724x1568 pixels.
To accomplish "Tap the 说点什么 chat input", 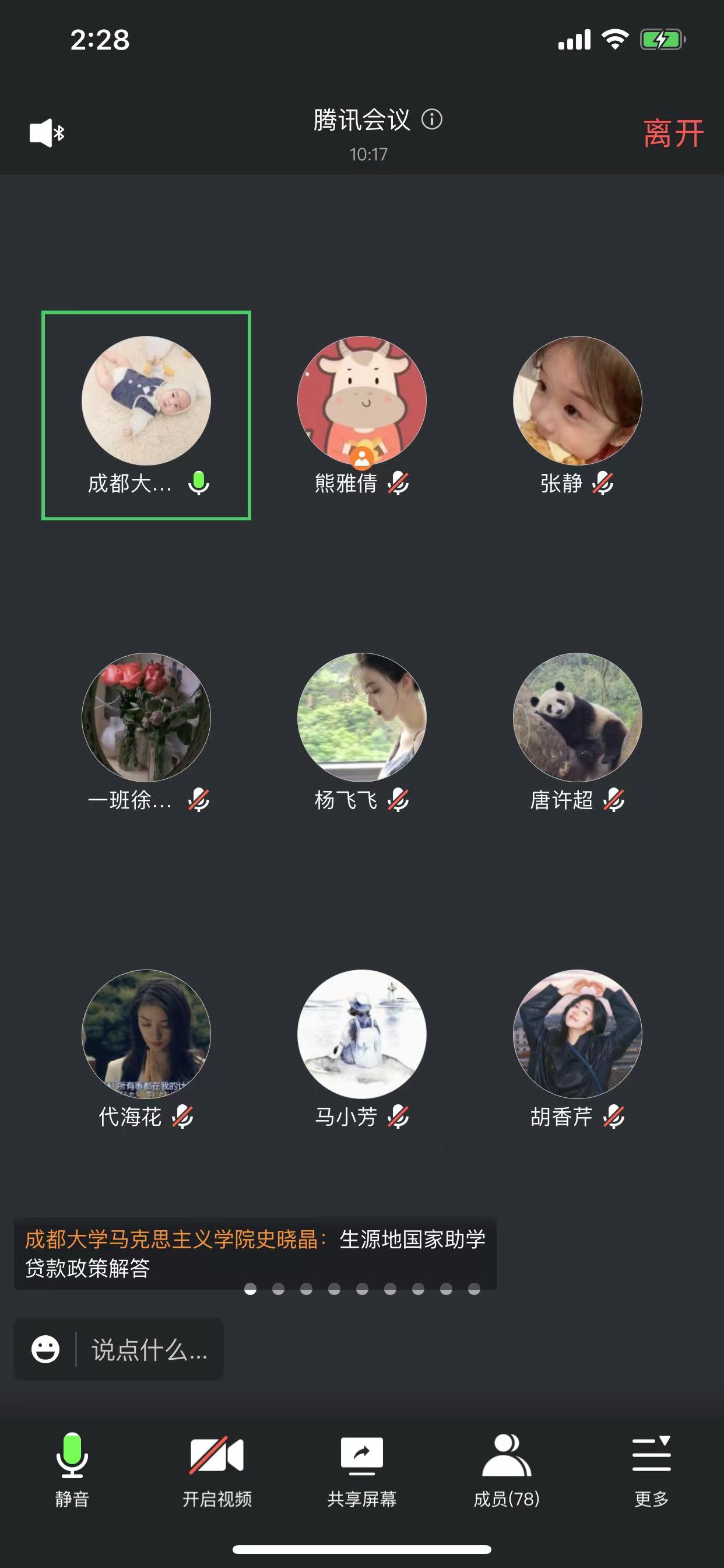I will pyautogui.click(x=149, y=1349).
